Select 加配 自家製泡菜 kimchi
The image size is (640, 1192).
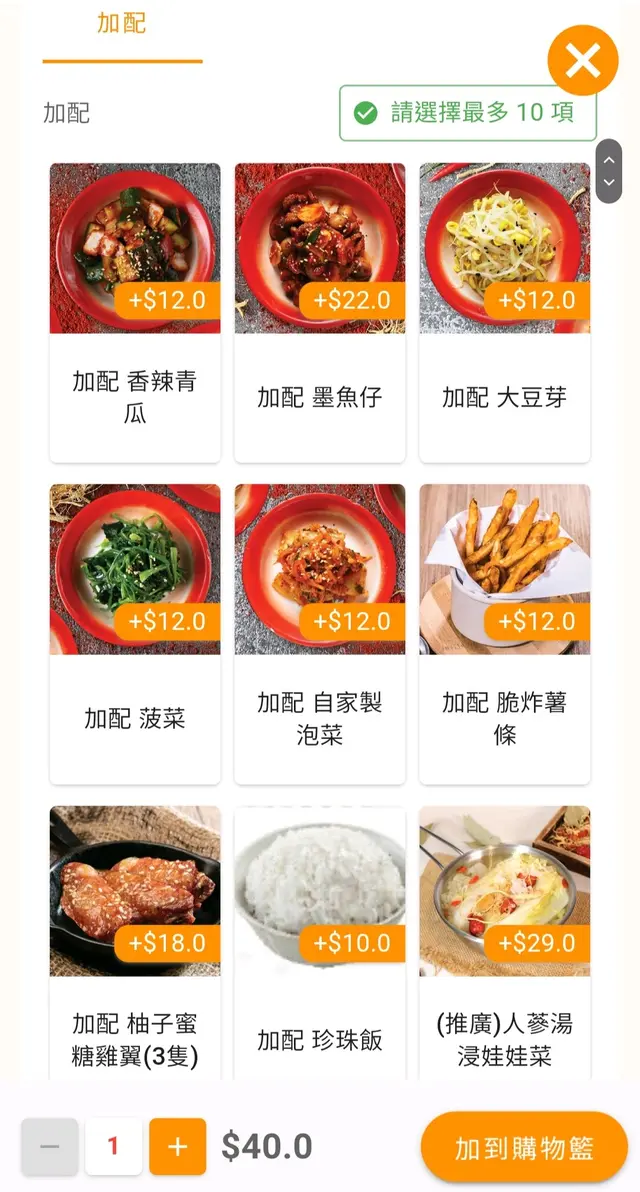click(x=320, y=634)
